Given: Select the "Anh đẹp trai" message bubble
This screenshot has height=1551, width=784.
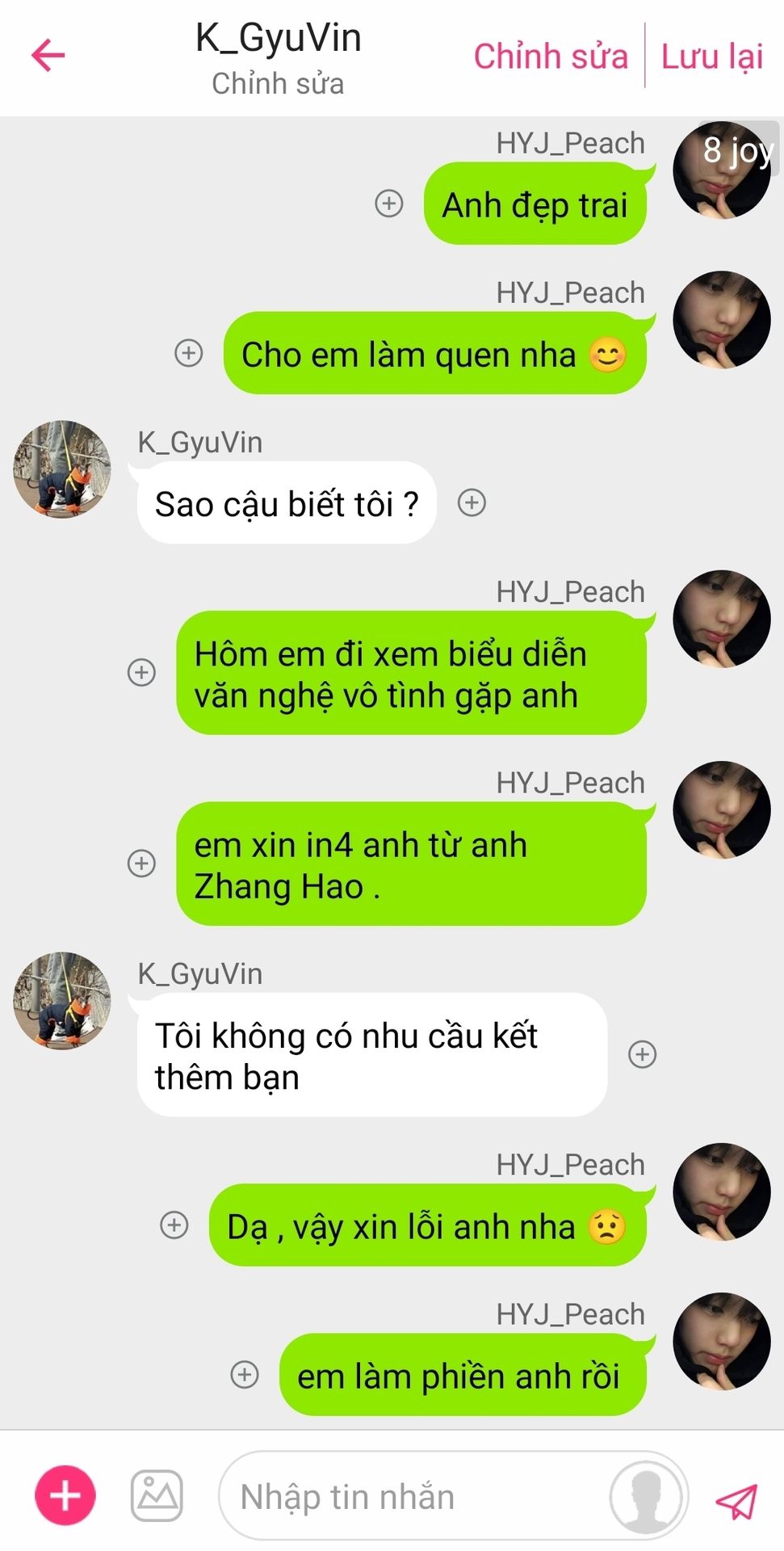Looking at the screenshot, I should click(535, 204).
